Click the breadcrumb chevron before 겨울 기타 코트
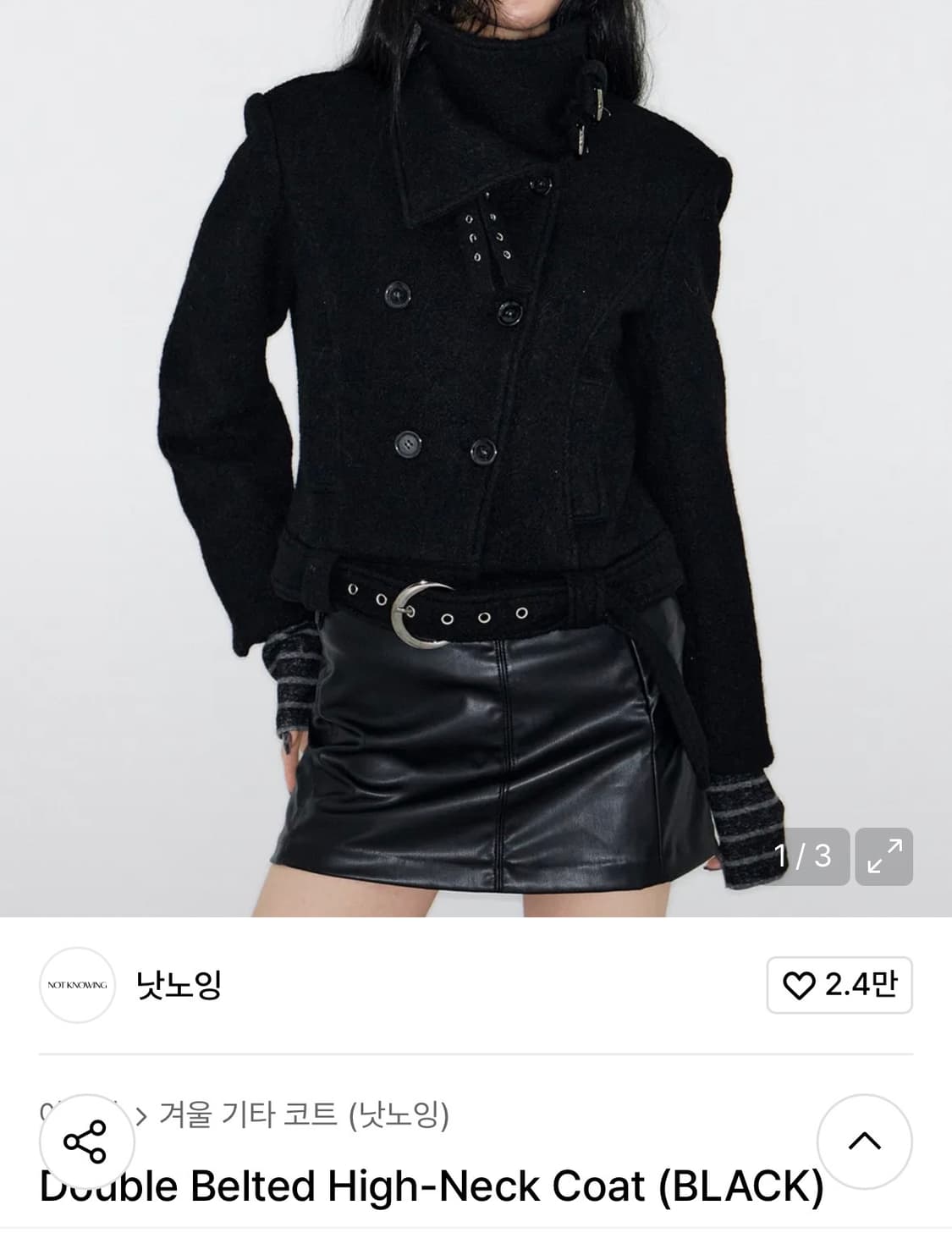The height and width of the screenshot is (1238, 952). (x=141, y=1114)
